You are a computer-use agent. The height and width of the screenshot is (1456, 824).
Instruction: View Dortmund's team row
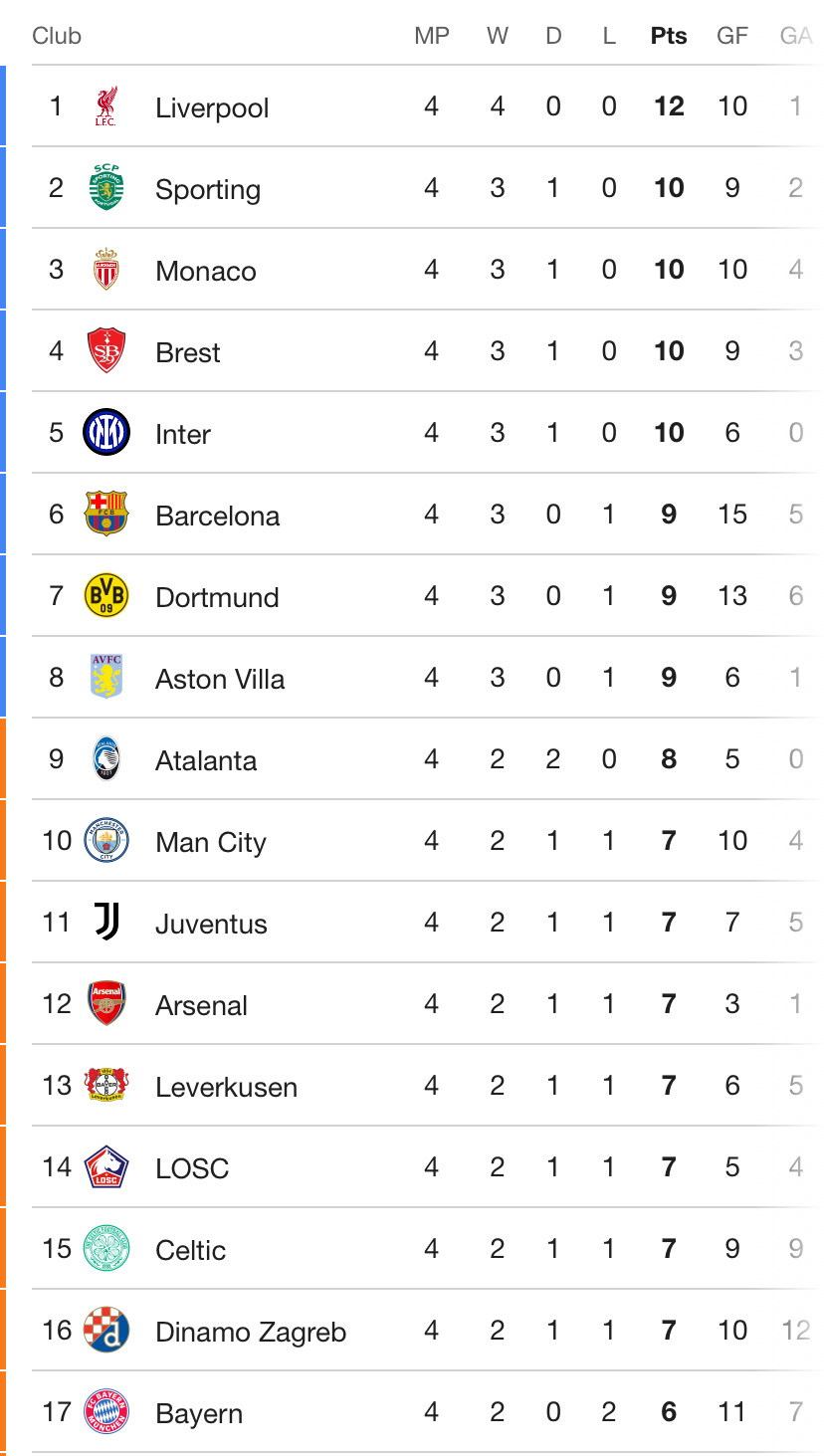click(x=428, y=596)
